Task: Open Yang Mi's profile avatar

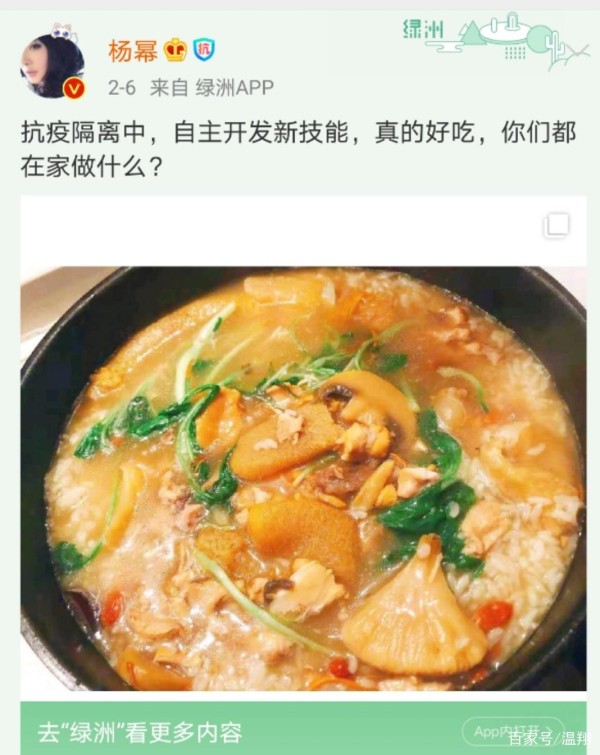Action: pos(52,62)
